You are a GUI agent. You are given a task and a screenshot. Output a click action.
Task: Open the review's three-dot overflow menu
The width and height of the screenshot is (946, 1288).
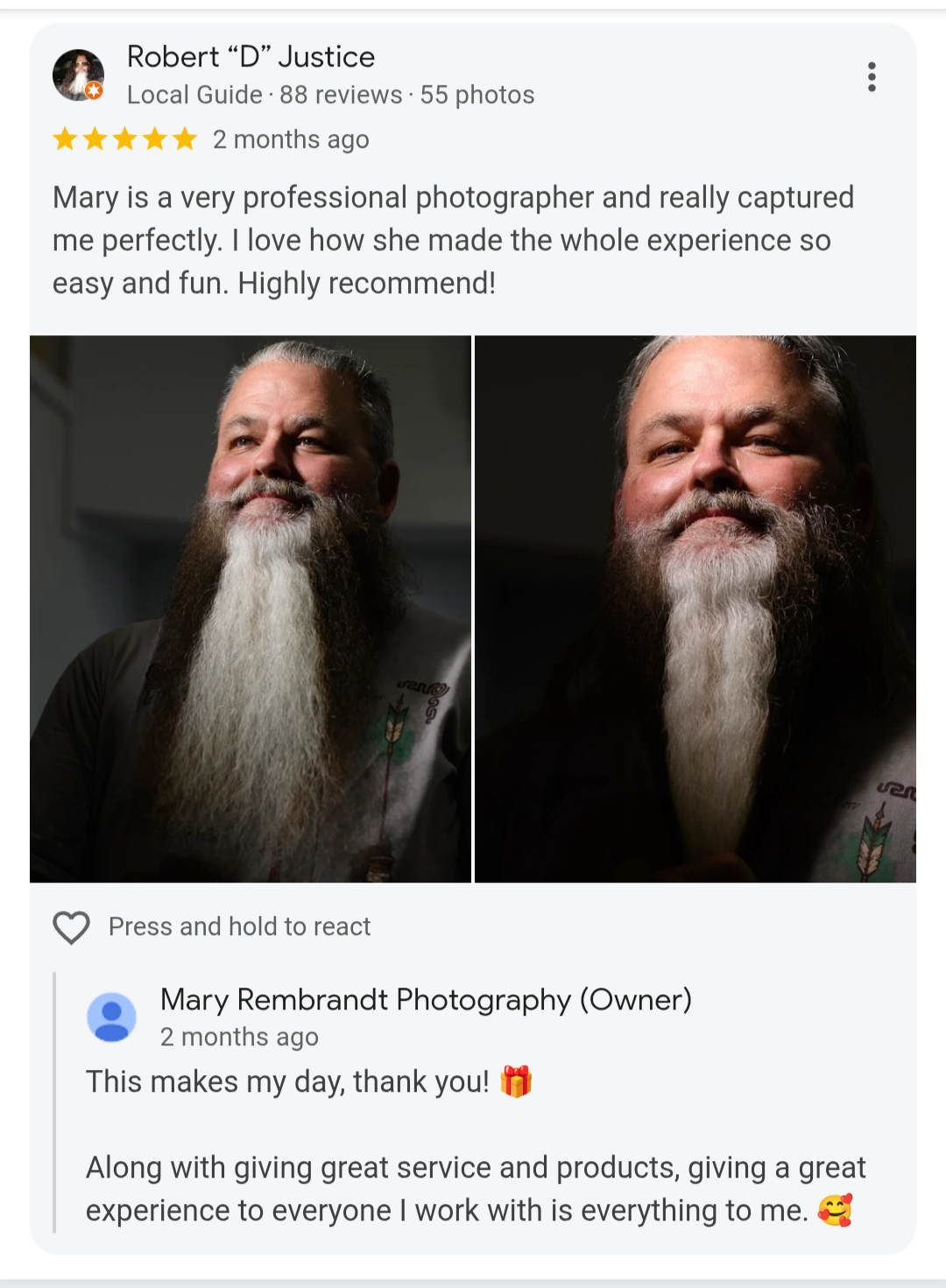pyautogui.click(x=871, y=77)
